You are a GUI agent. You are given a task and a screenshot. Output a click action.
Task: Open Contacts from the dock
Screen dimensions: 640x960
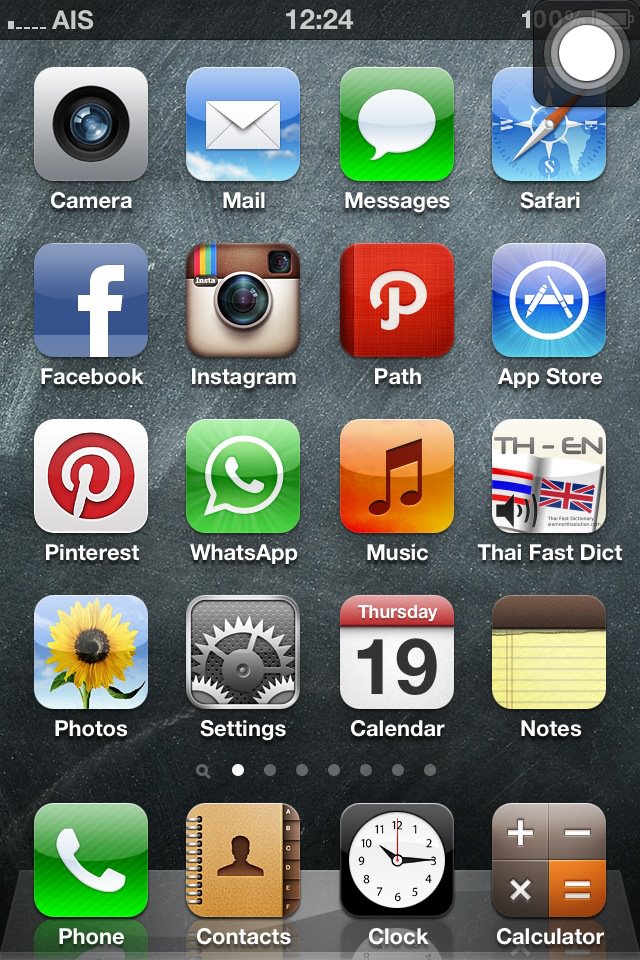click(243, 860)
